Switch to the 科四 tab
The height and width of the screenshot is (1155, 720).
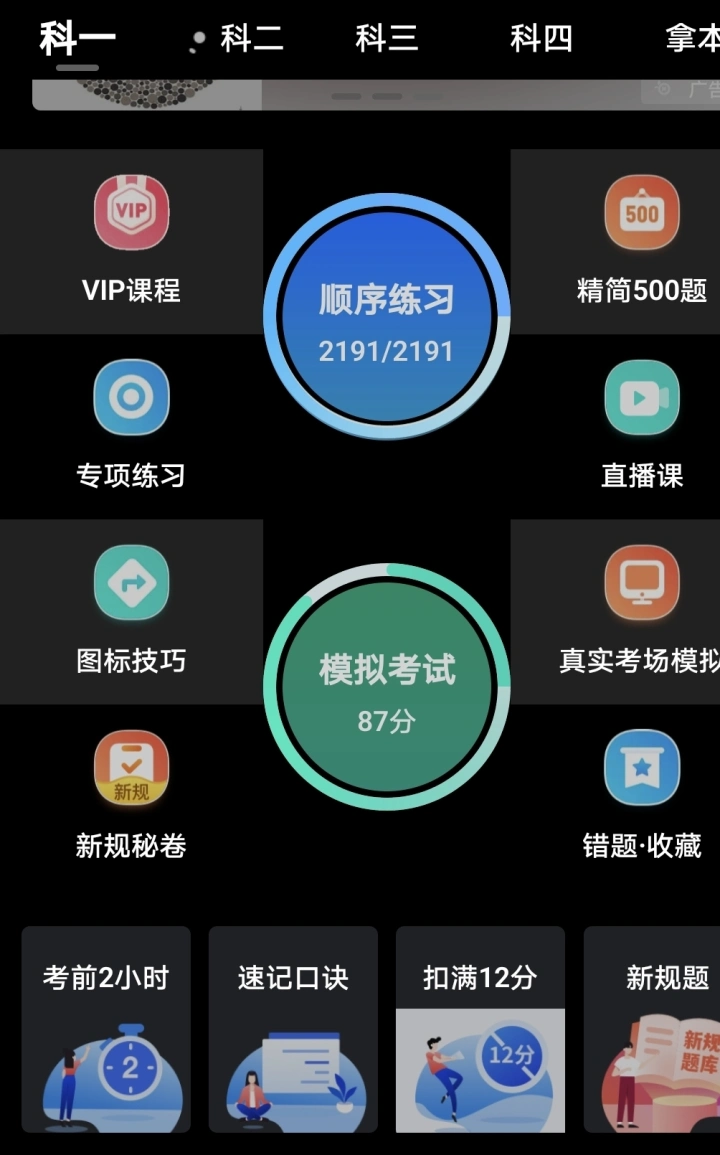[x=541, y=39]
